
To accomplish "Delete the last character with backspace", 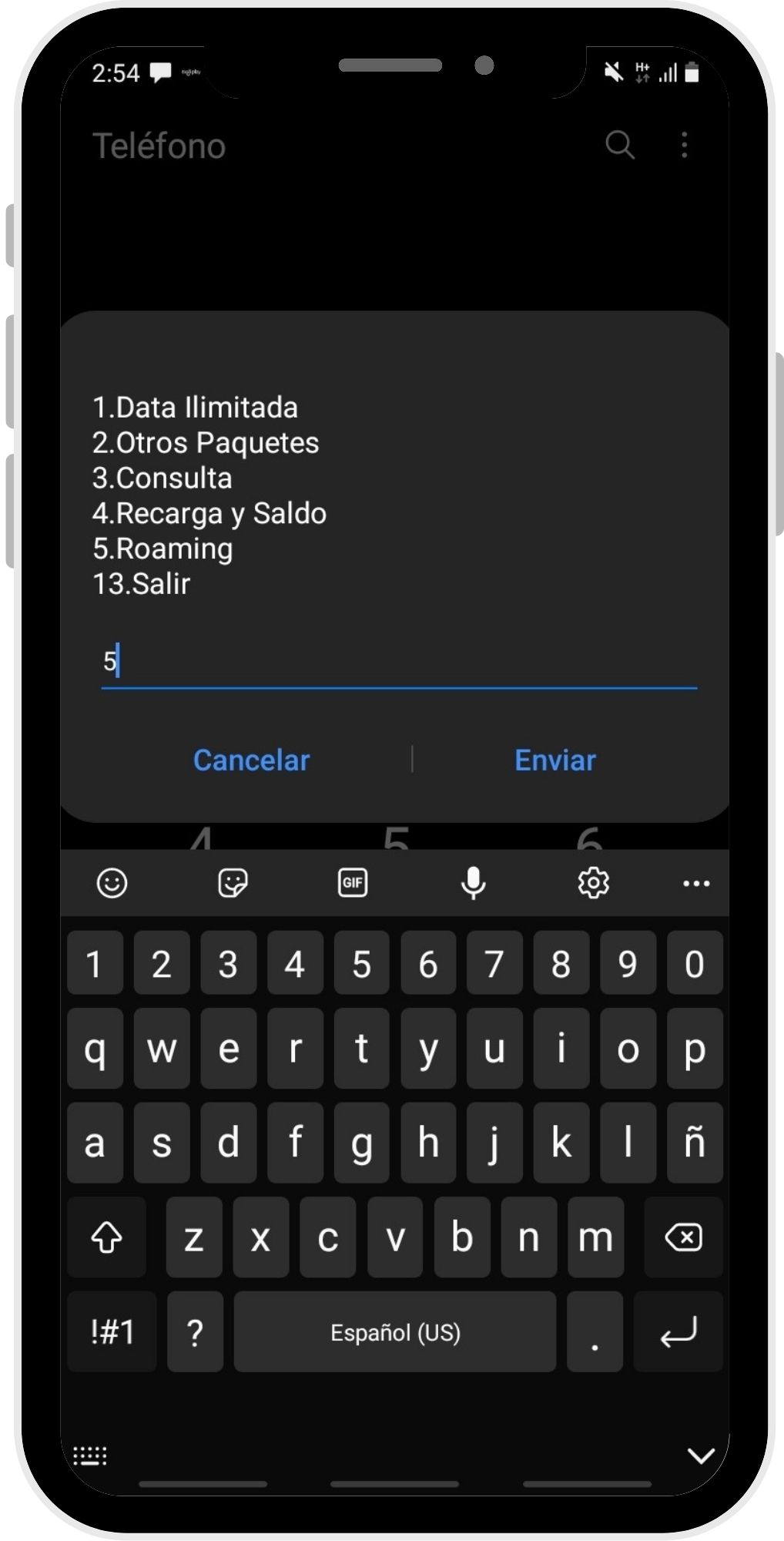I will pos(683,1237).
